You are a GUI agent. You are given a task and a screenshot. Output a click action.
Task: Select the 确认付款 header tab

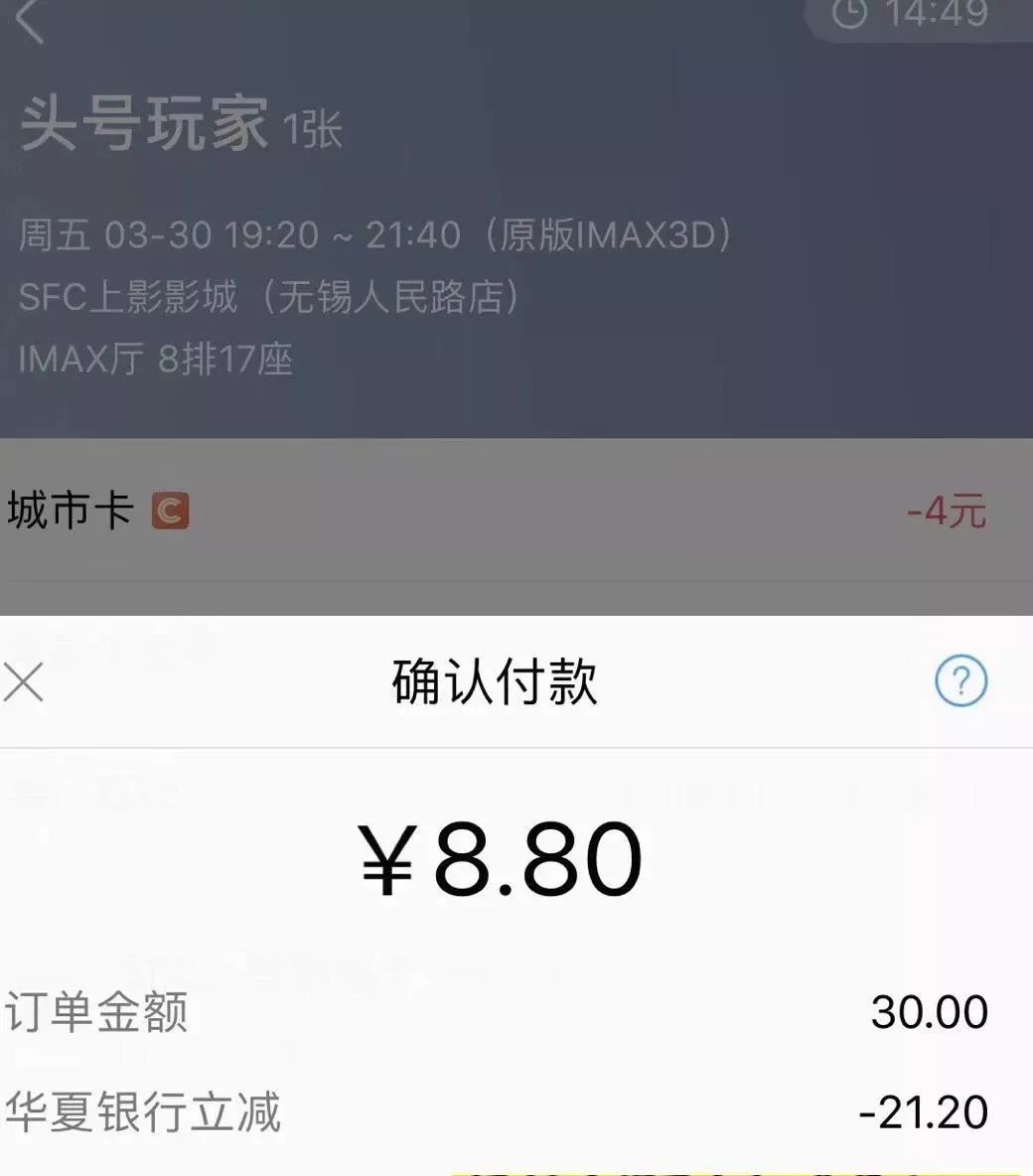click(x=494, y=682)
